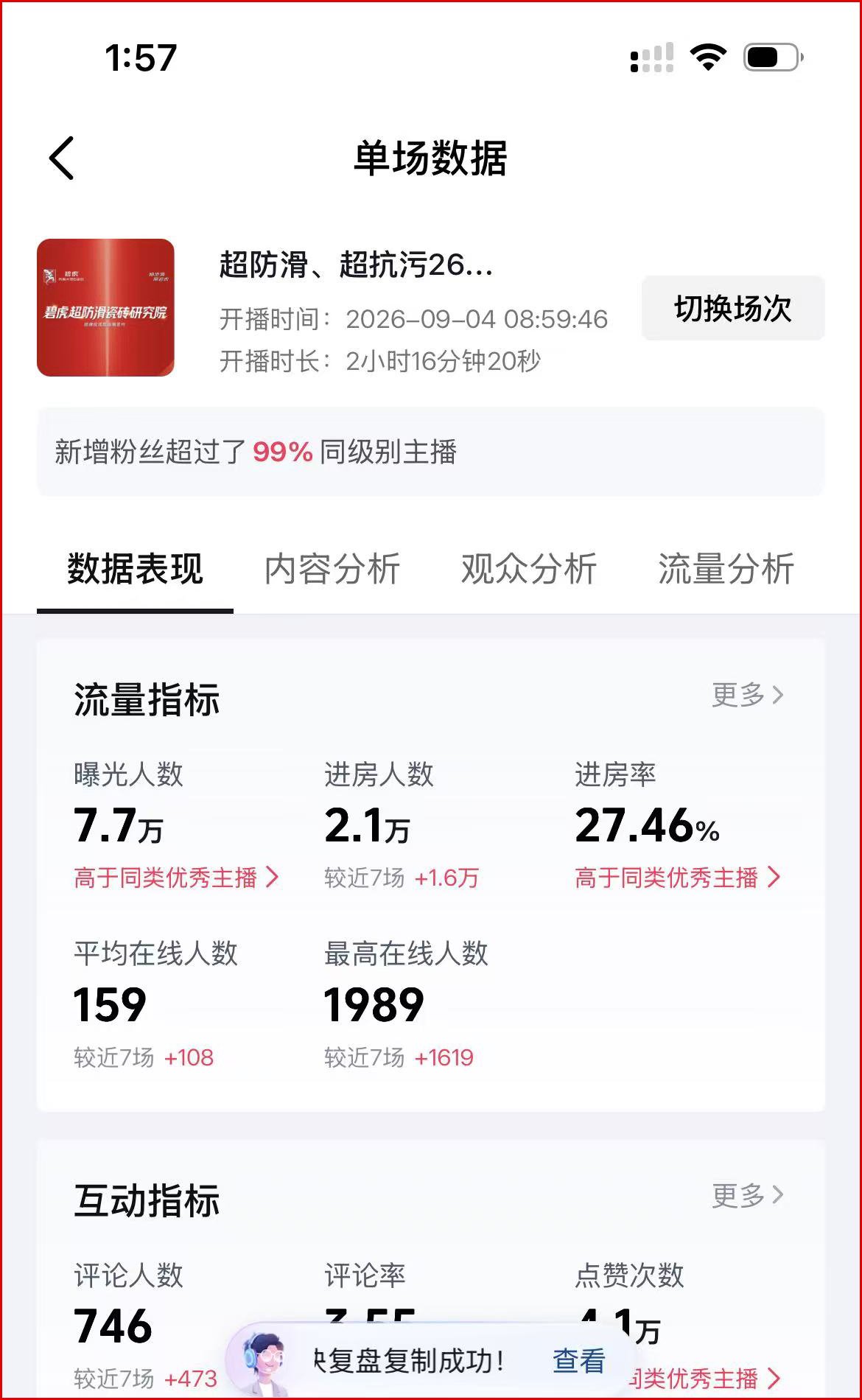
Task: Open 更多 in the 互动指标 section
Action: 748,1195
